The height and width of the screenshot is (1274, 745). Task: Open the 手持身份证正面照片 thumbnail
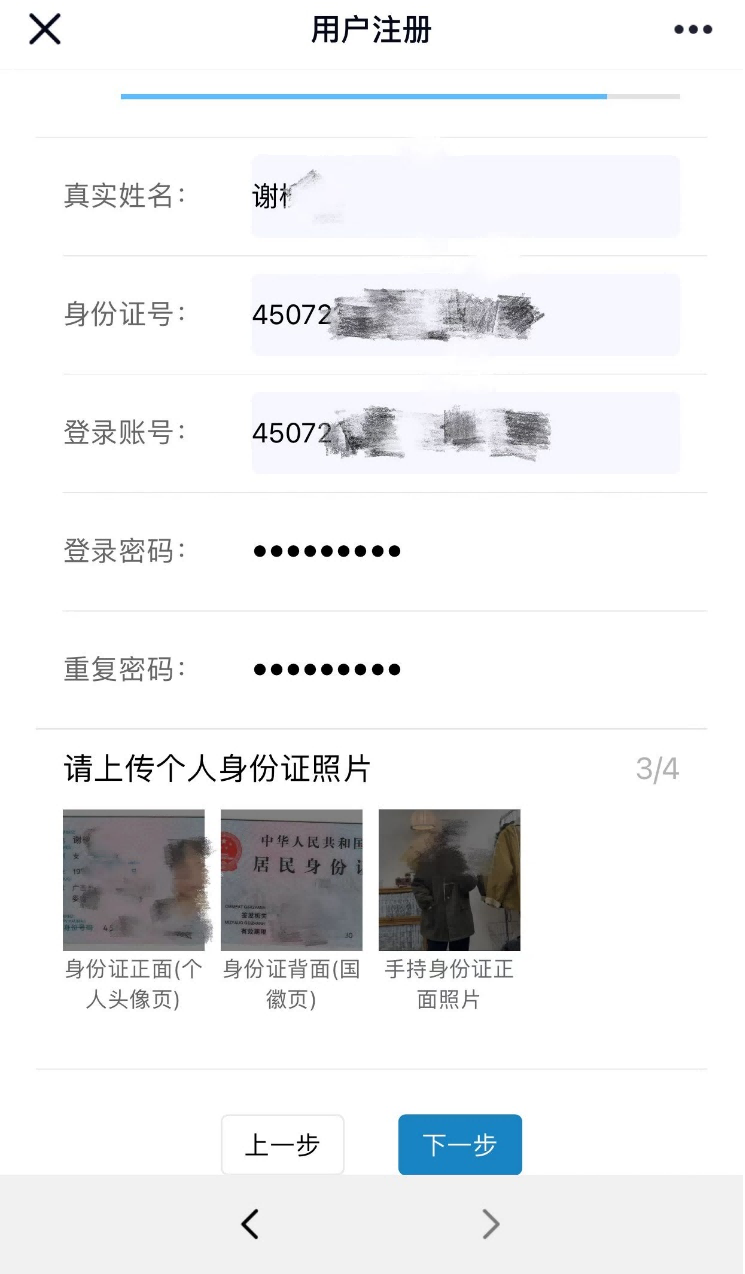[449, 880]
